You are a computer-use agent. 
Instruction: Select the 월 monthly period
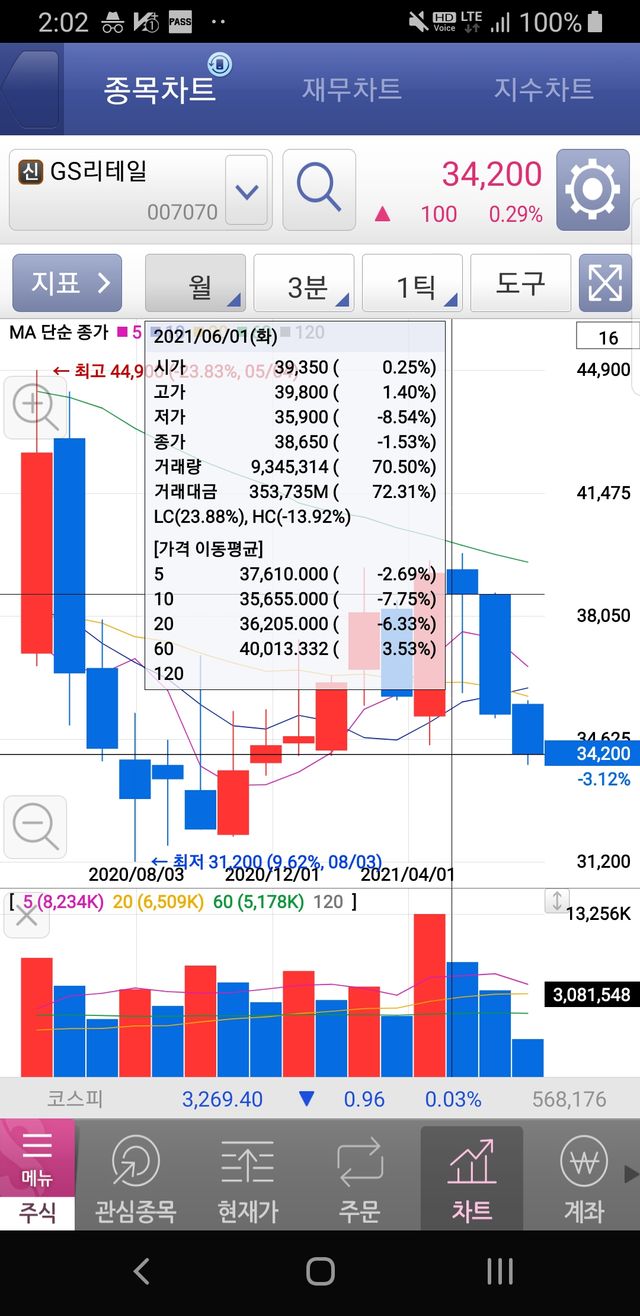pos(196,284)
